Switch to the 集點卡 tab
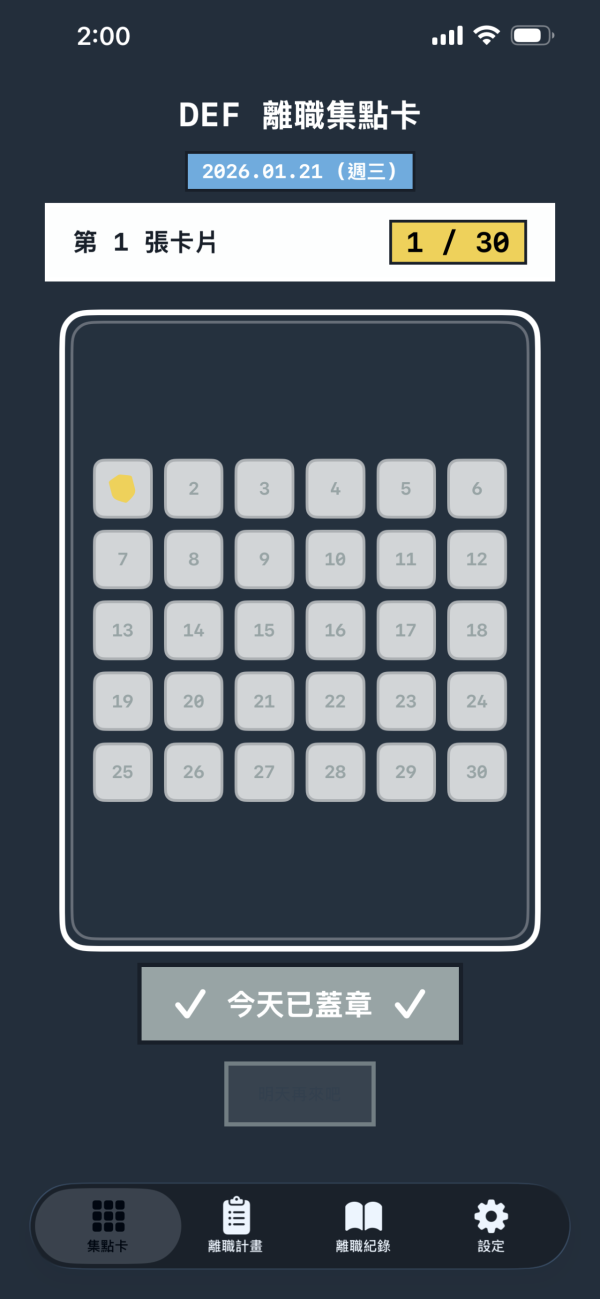The width and height of the screenshot is (600, 1299). (x=108, y=1226)
